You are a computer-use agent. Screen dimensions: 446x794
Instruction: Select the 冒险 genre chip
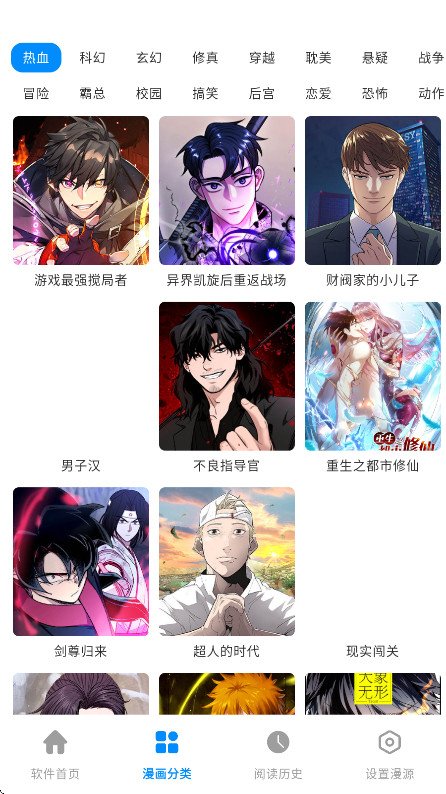[x=36, y=94]
